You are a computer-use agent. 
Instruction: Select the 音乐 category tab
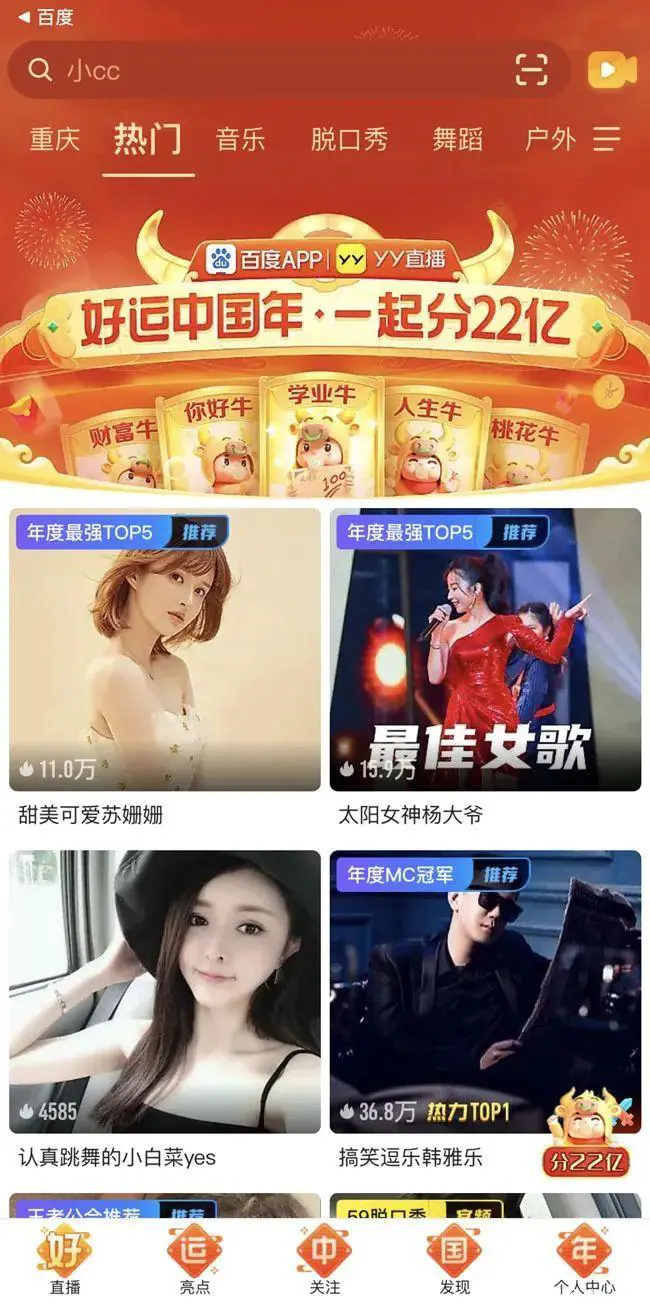tap(241, 139)
